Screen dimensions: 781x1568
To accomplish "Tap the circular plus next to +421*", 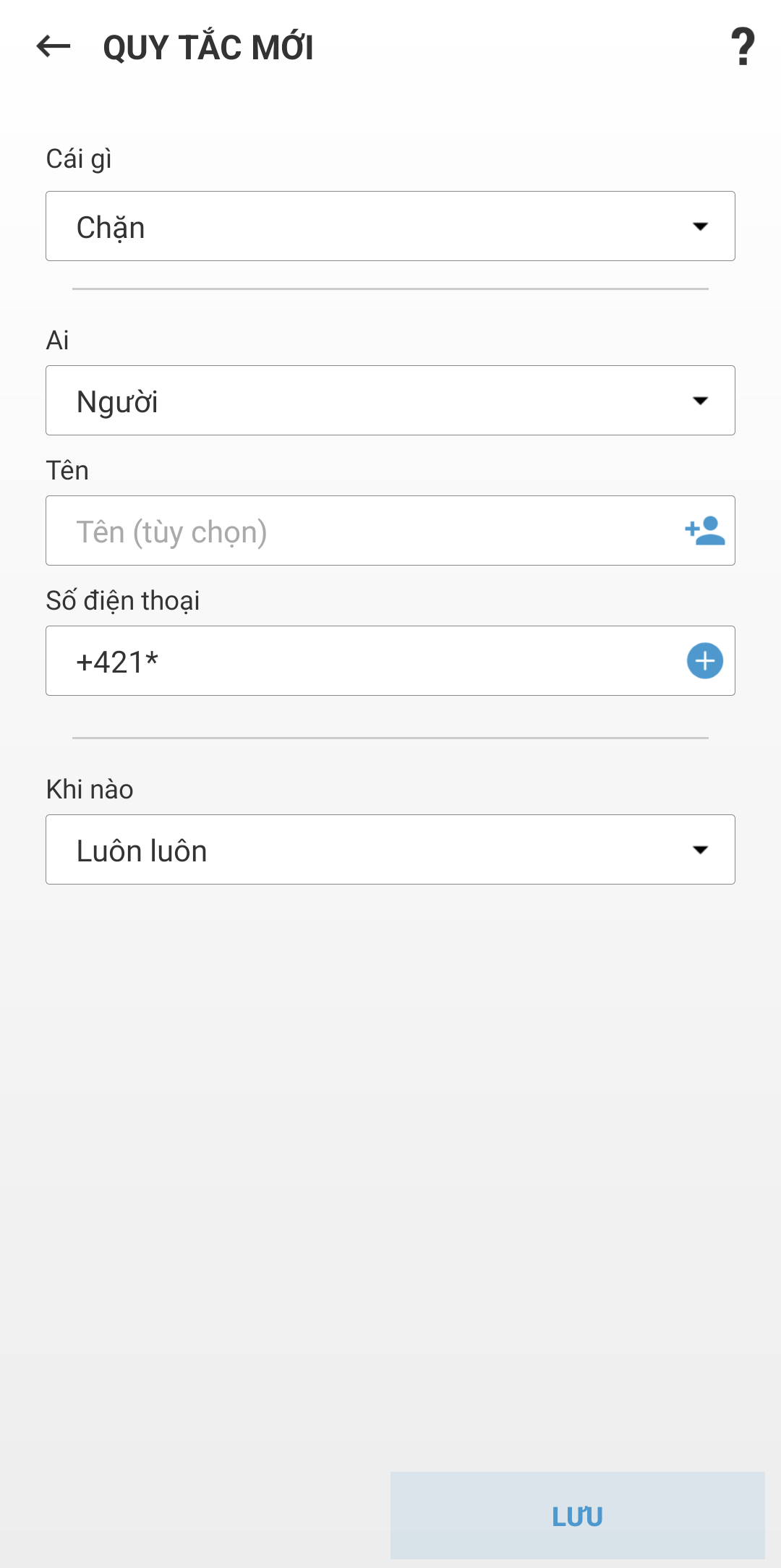I will (x=703, y=661).
